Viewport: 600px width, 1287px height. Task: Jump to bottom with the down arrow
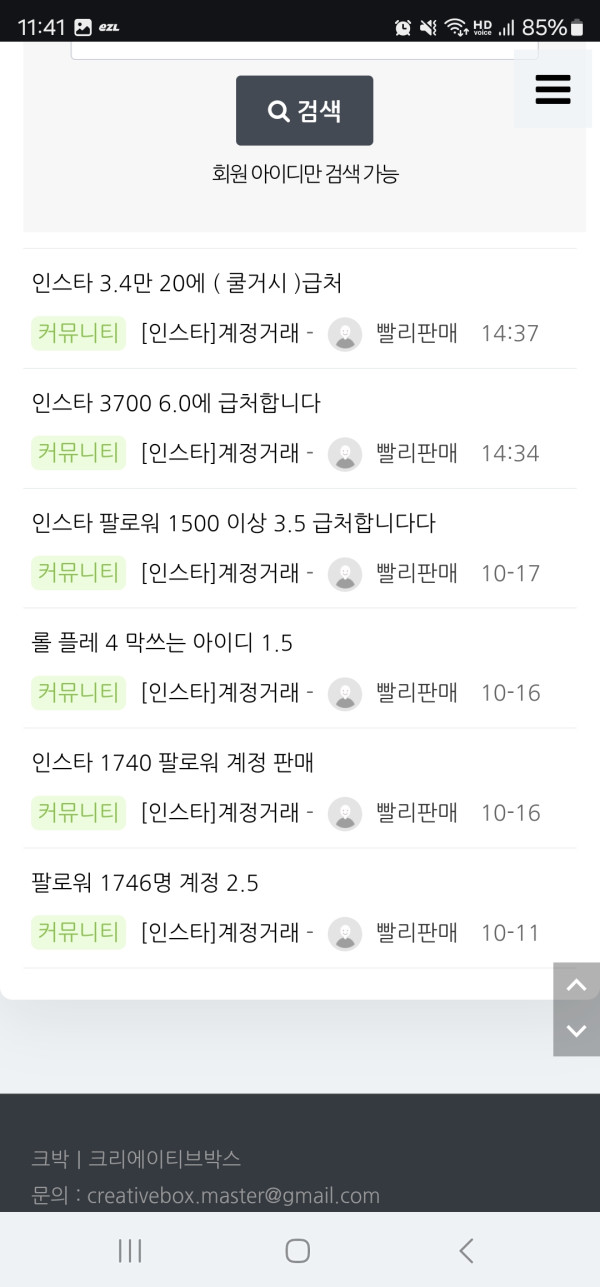point(576,1031)
